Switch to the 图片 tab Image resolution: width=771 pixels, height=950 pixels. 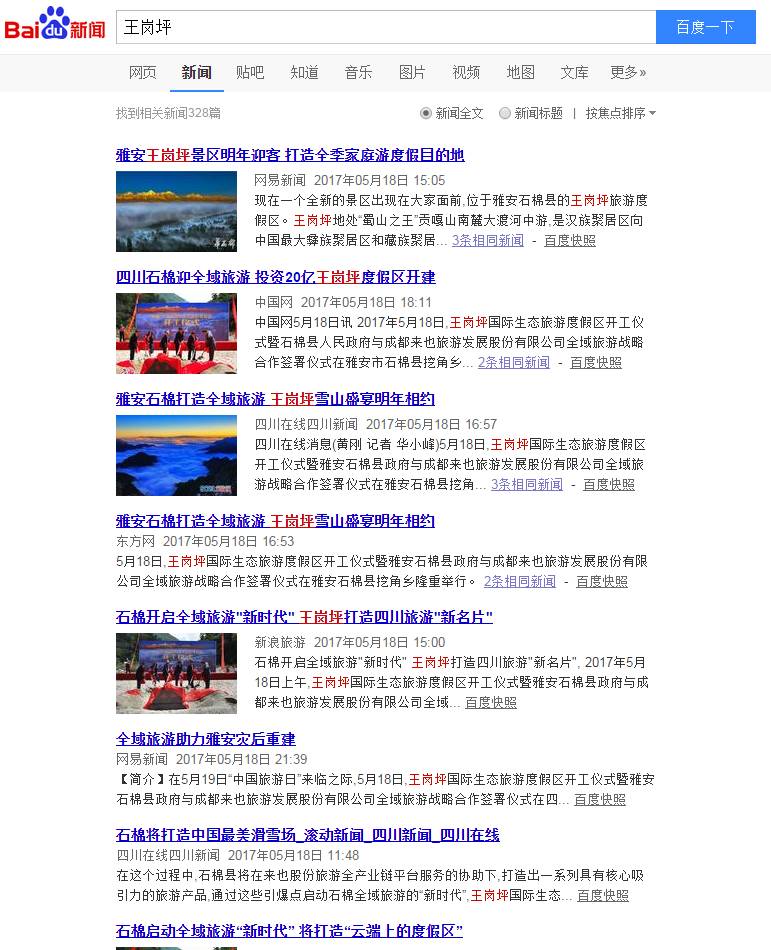[x=412, y=72]
